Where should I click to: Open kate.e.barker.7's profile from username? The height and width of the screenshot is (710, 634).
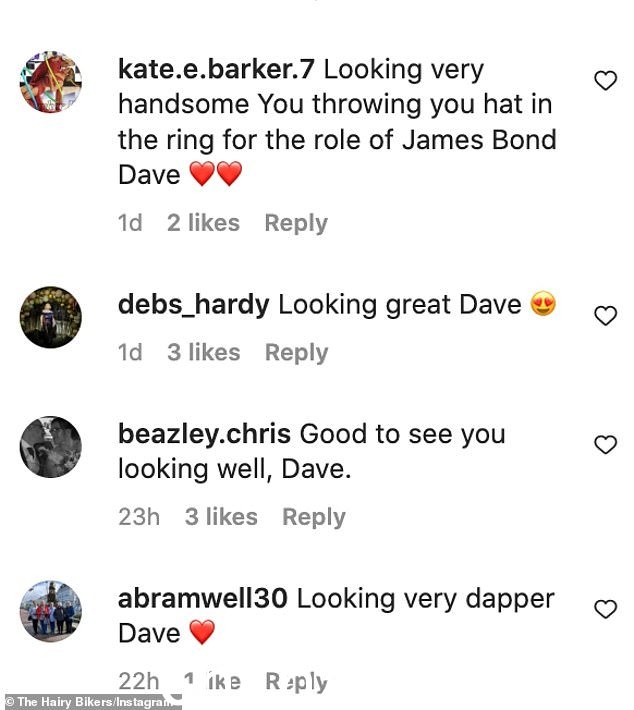click(216, 70)
